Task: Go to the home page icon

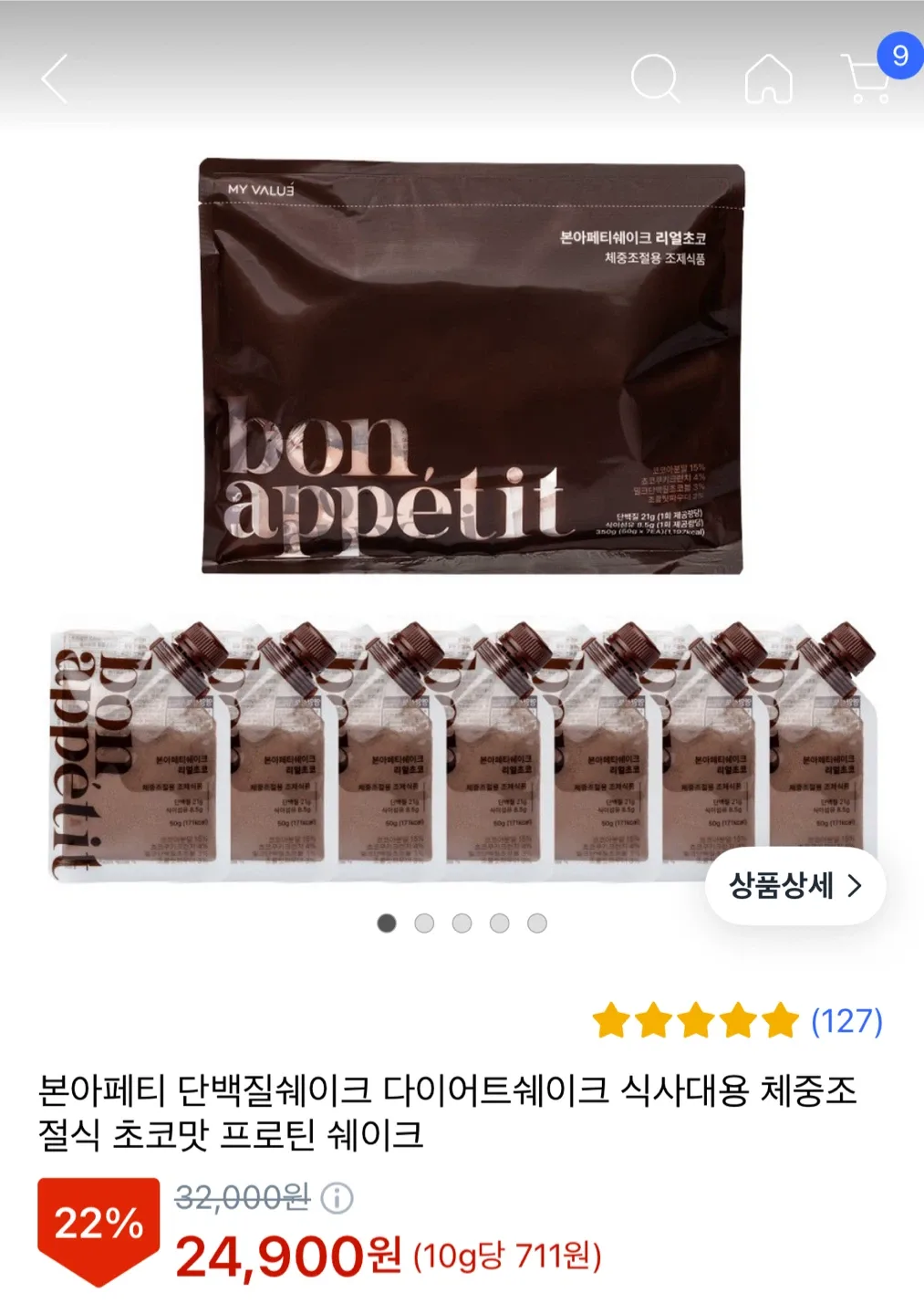Action: point(768,78)
